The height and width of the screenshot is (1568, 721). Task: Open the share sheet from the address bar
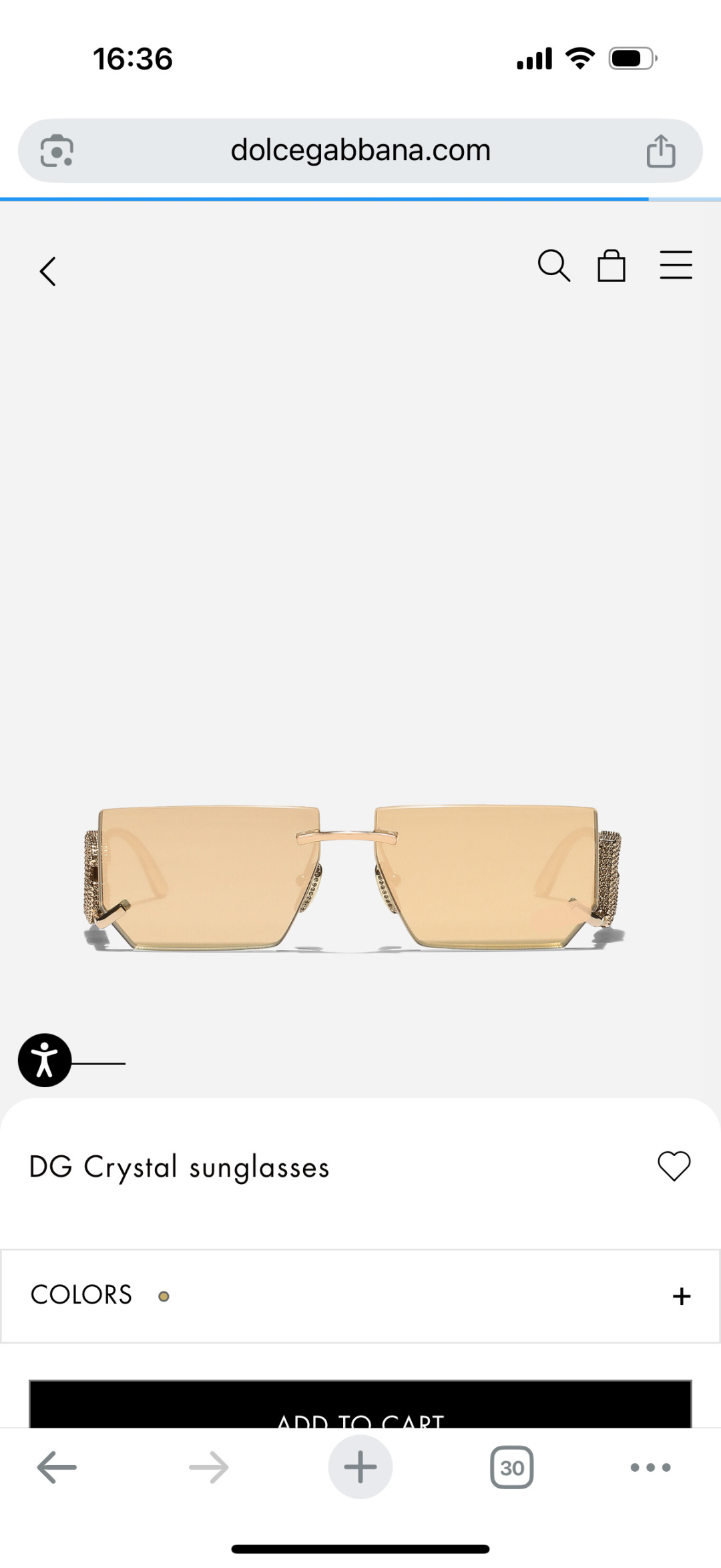tap(660, 151)
